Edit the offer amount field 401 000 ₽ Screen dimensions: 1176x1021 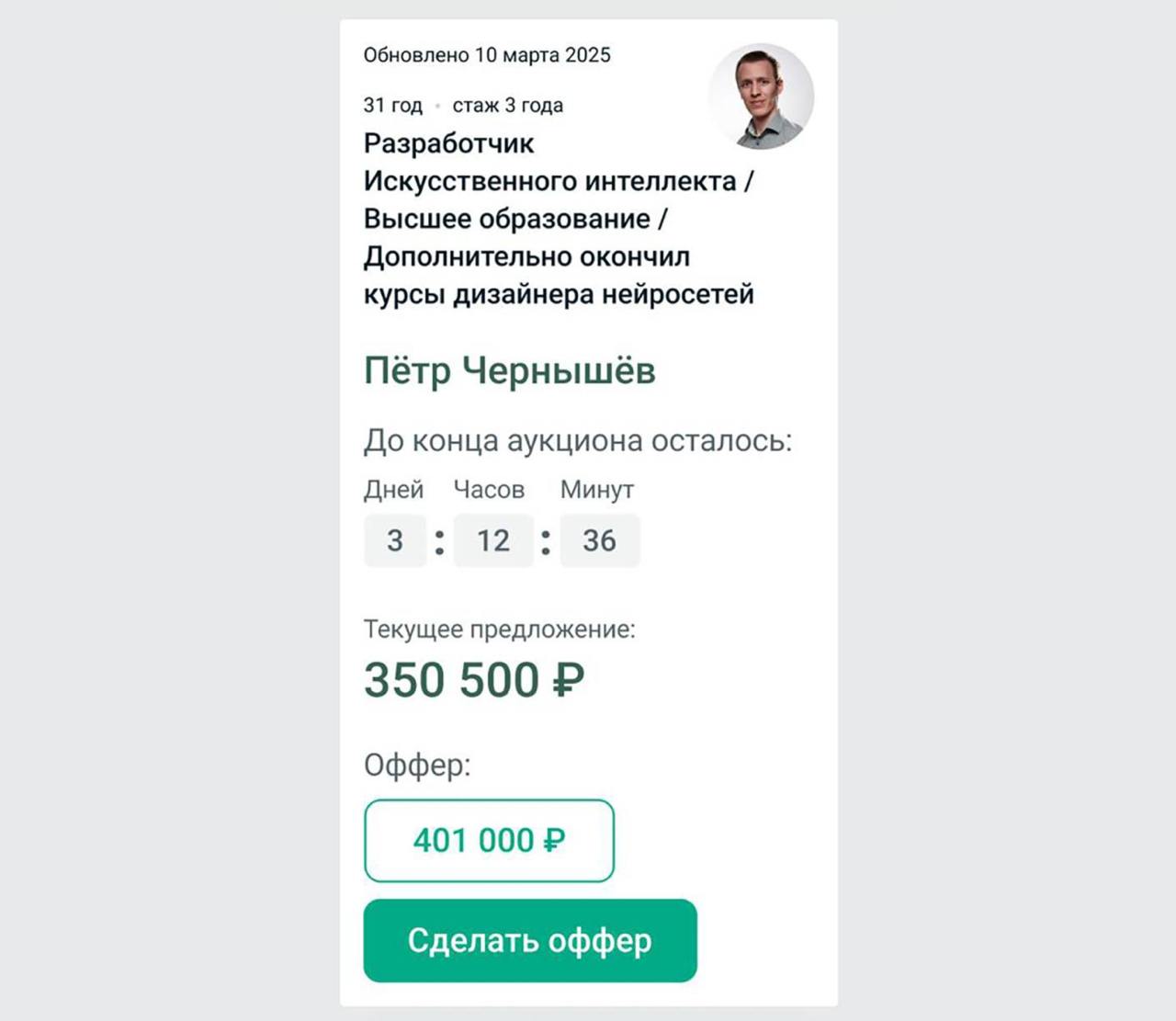click(489, 840)
